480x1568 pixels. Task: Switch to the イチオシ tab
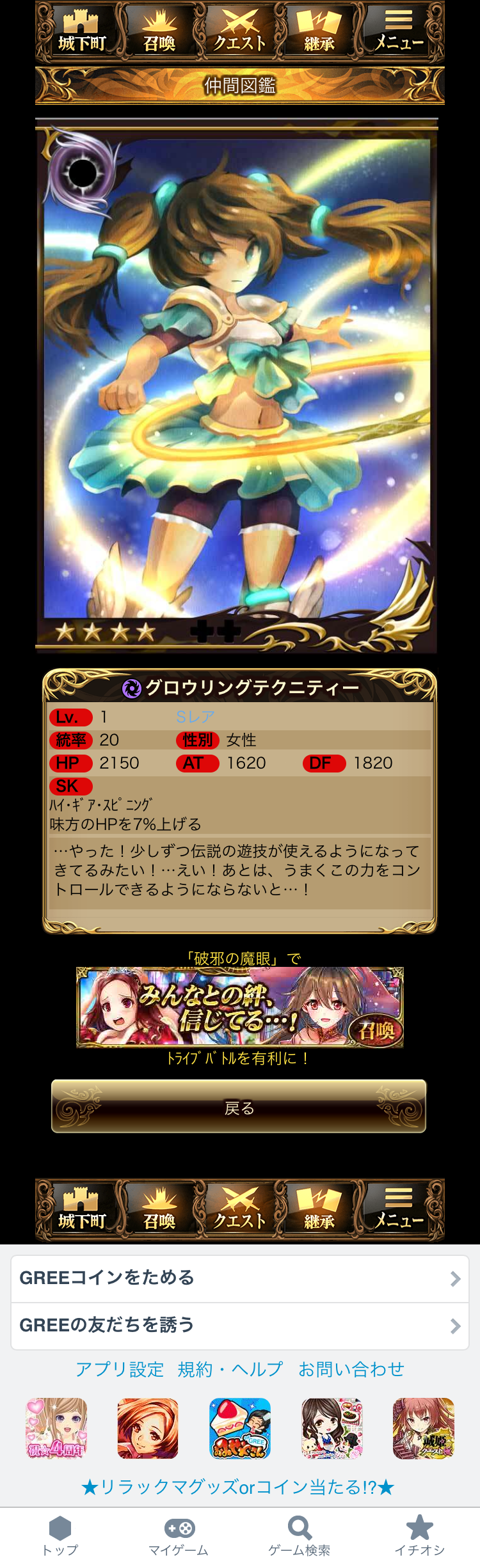[419, 1536]
